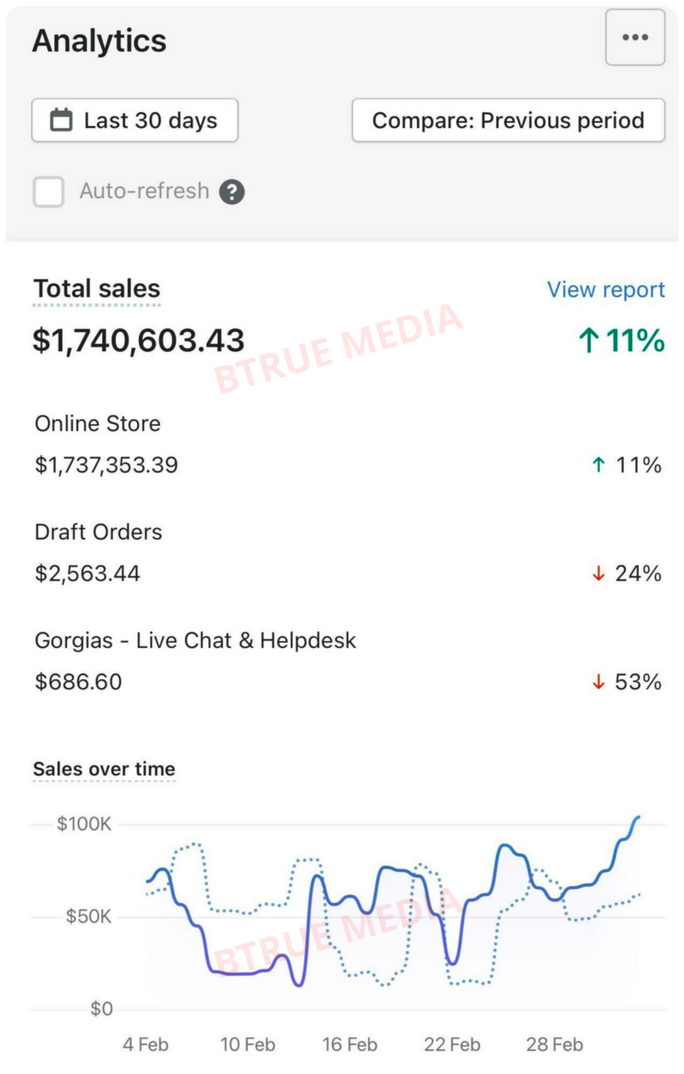View the Total sales report
This screenshot has width=684, height=1074.
605,290
